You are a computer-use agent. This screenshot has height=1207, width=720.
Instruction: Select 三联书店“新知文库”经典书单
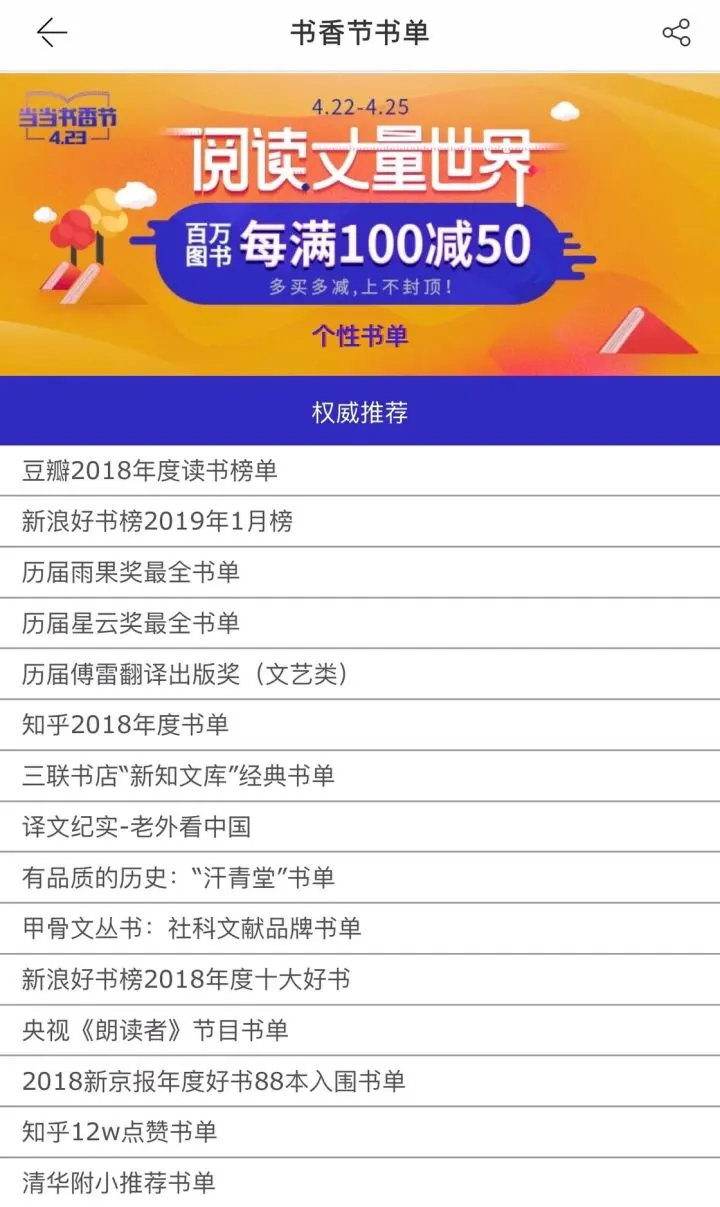point(178,777)
